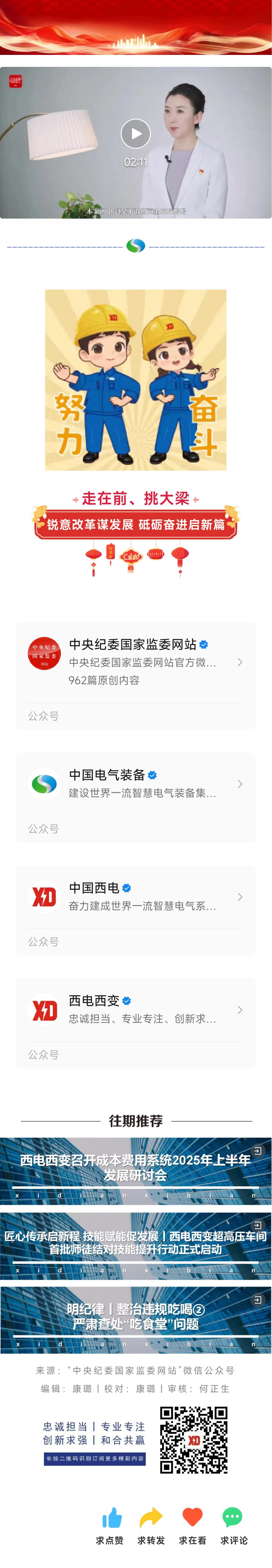Open the 明纪律｜整治违规吃喝② article
The width and height of the screenshot is (272, 1568).
[135, 1320]
